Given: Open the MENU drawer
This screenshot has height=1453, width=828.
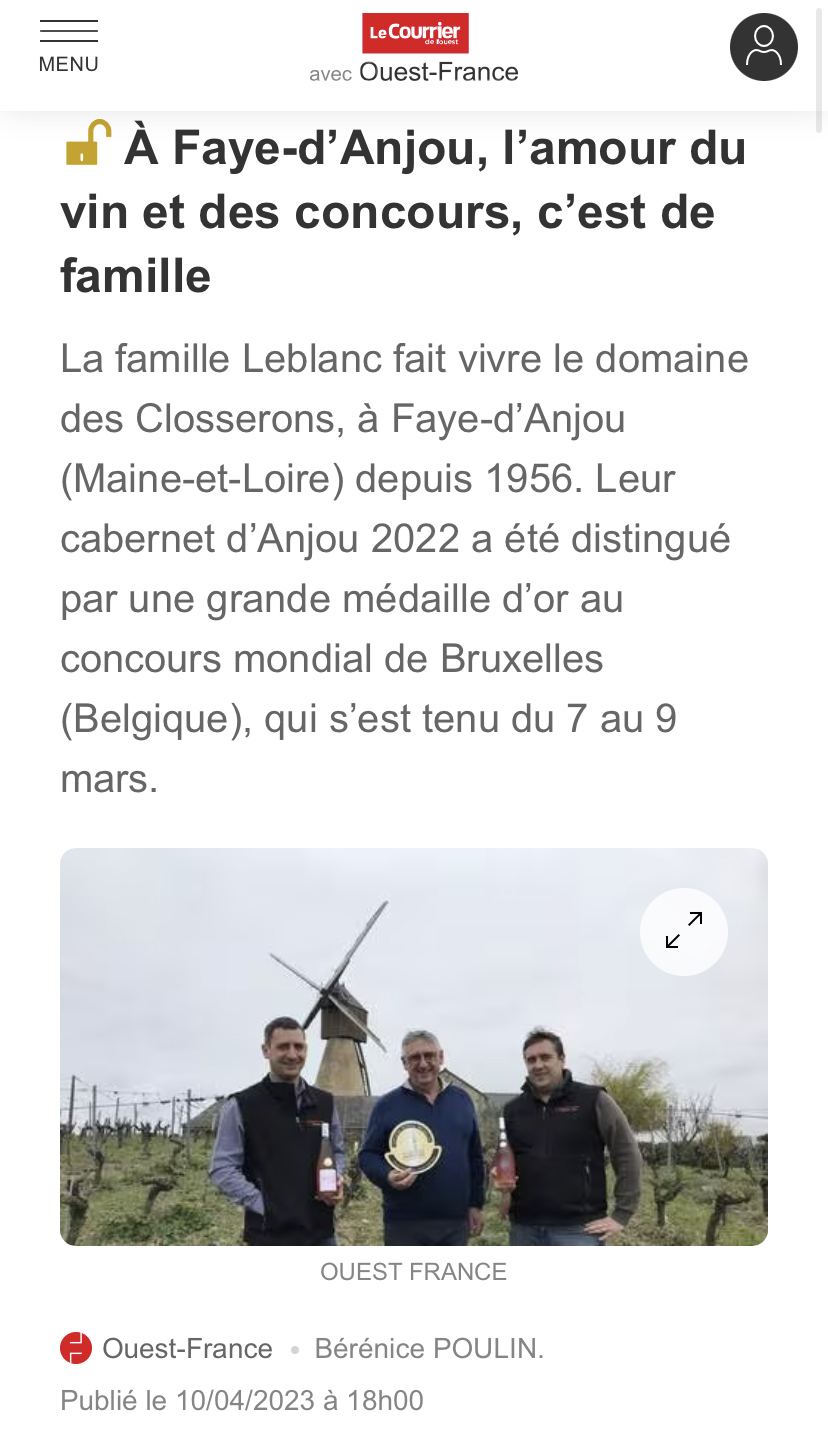Looking at the screenshot, I should point(68,46).
